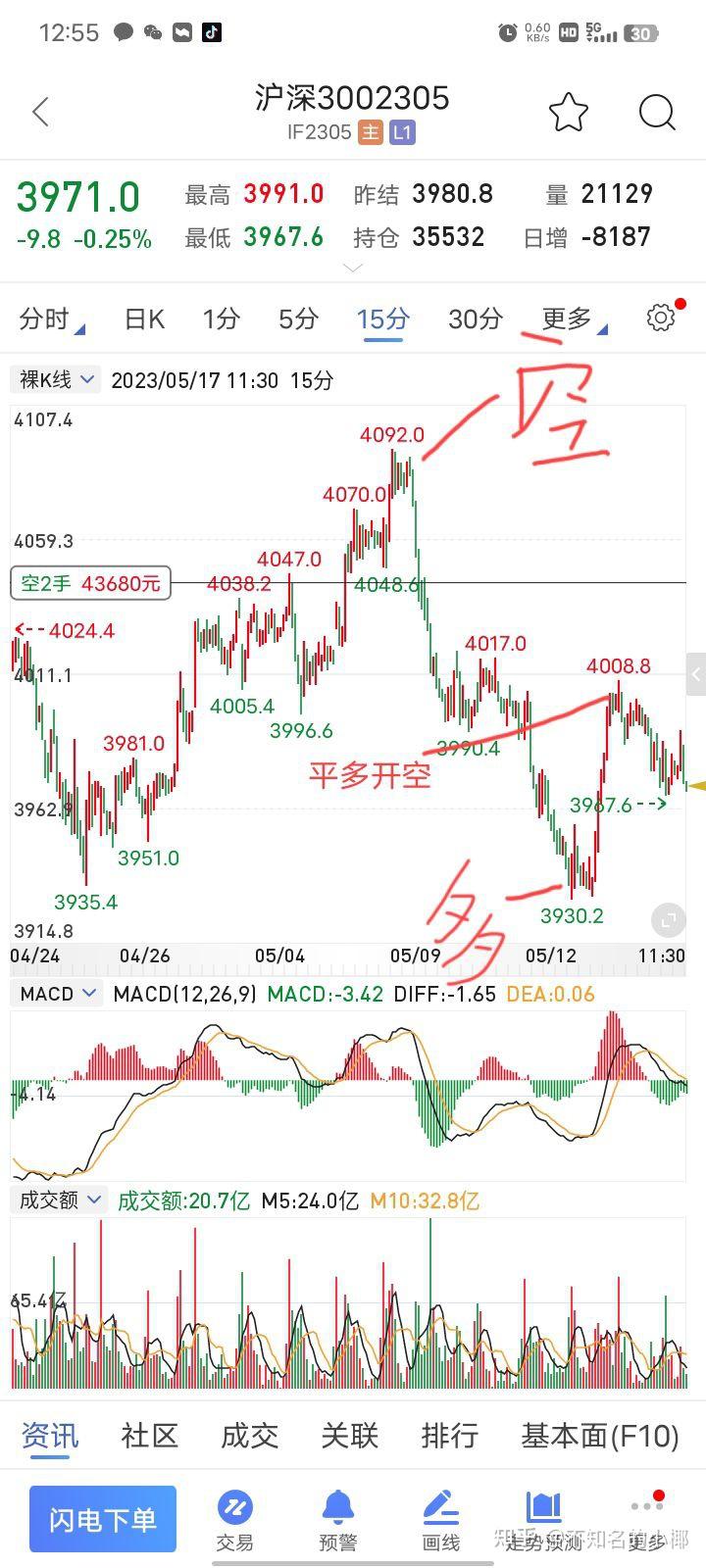Open the MACD indicator dropdown
Viewport: 706px width, 1568px height.
[x=56, y=993]
